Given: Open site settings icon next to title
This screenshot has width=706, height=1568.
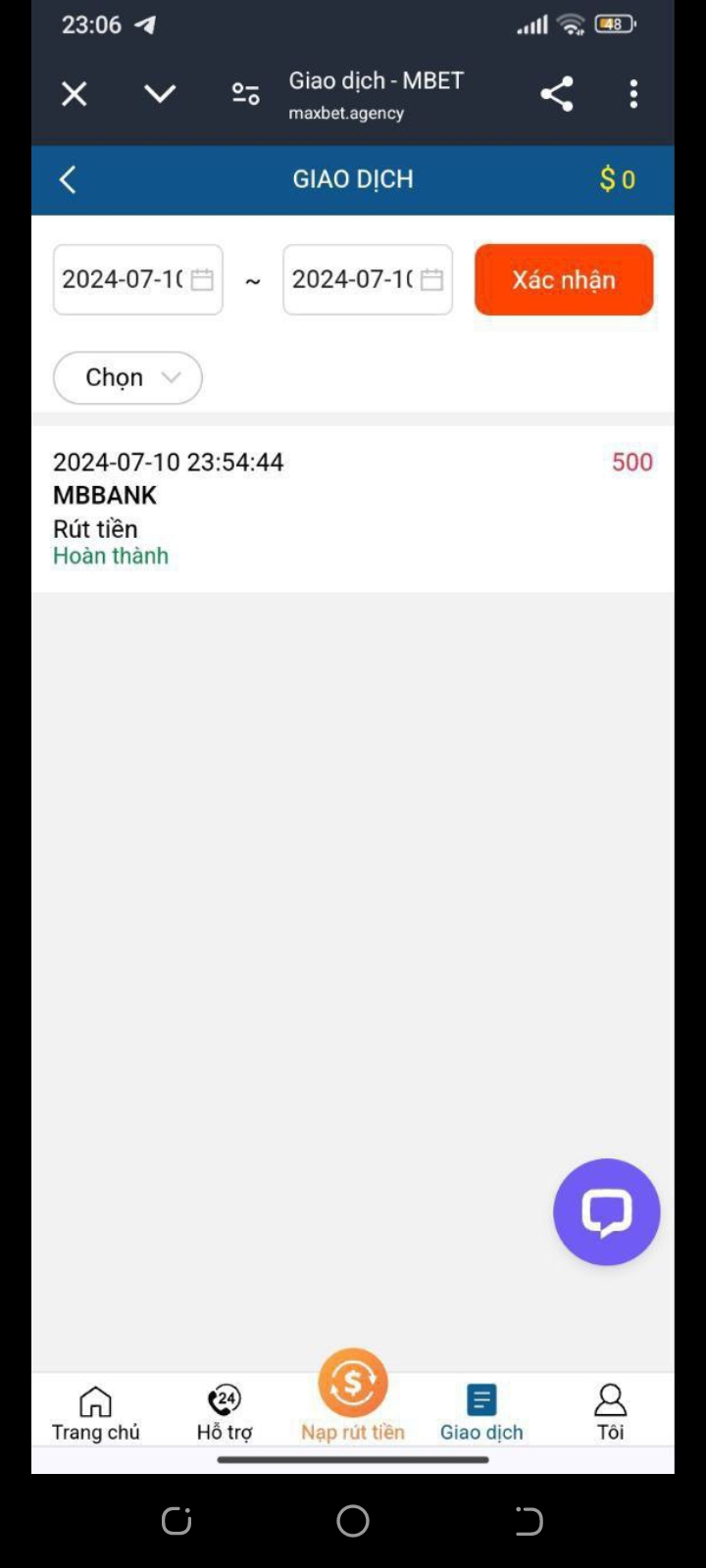Looking at the screenshot, I should 245,94.
